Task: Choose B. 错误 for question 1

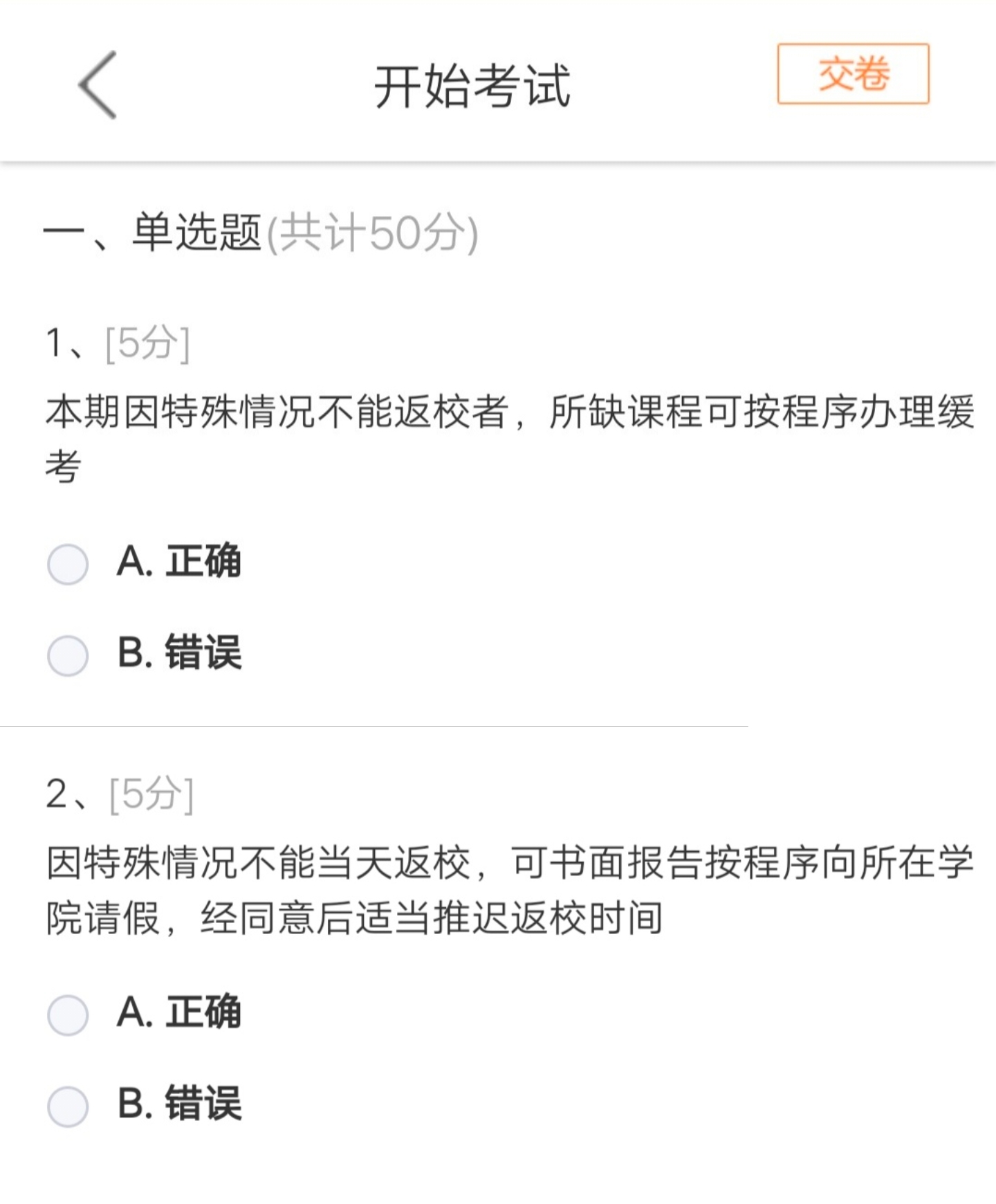Action: [x=68, y=655]
